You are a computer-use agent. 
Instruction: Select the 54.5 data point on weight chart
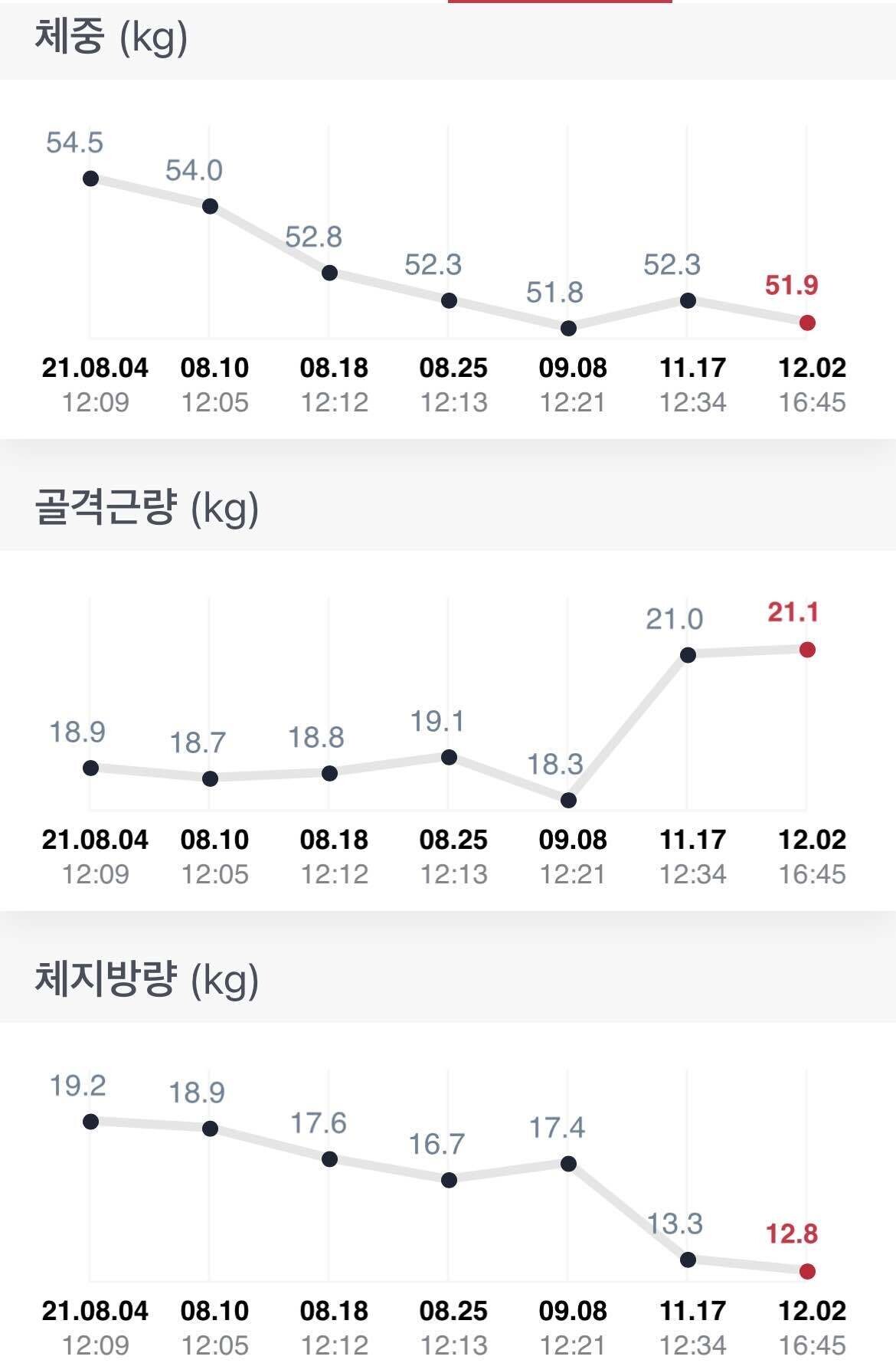tap(90, 178)
